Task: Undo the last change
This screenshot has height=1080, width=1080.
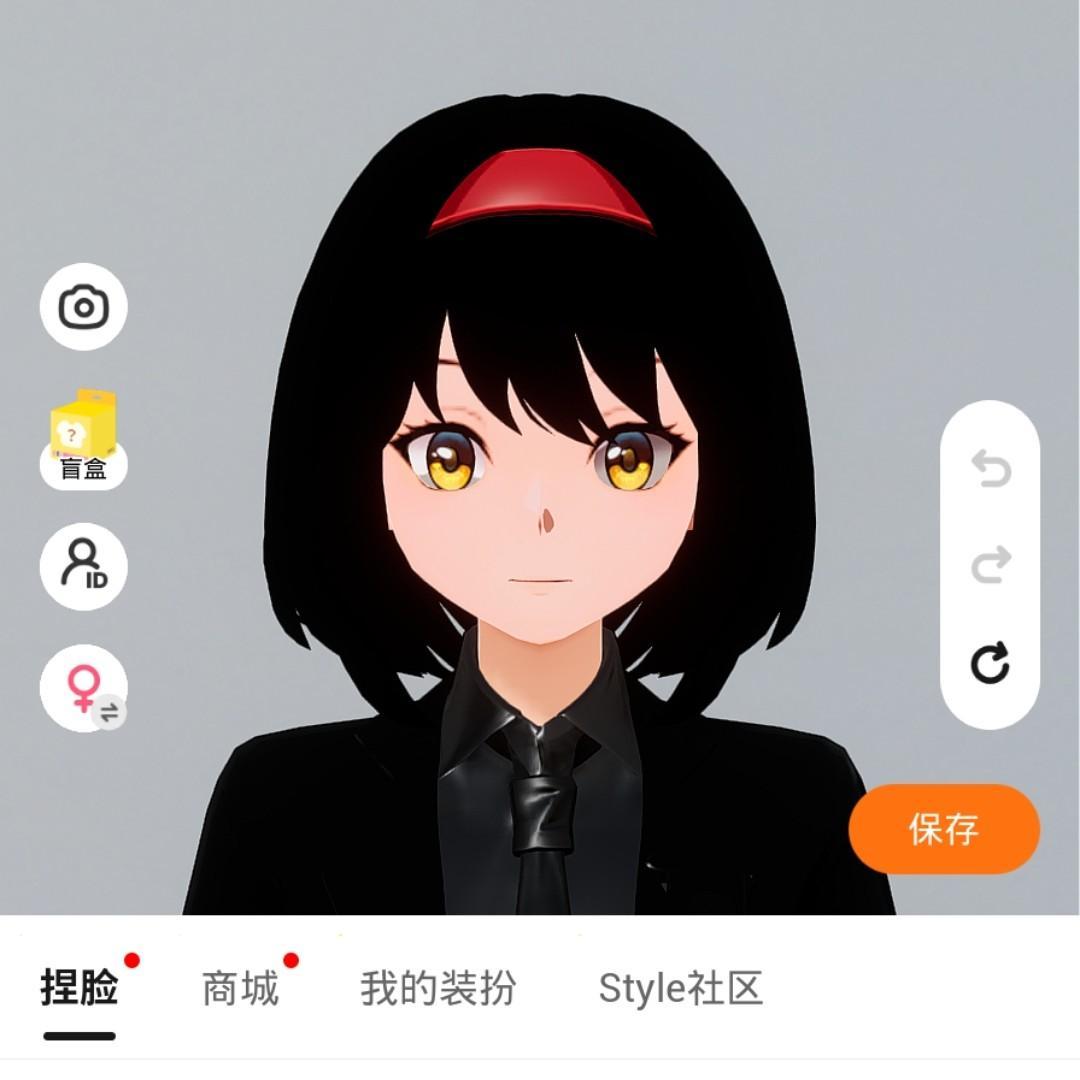Action: pyautogui.click(x=990, y=468)
